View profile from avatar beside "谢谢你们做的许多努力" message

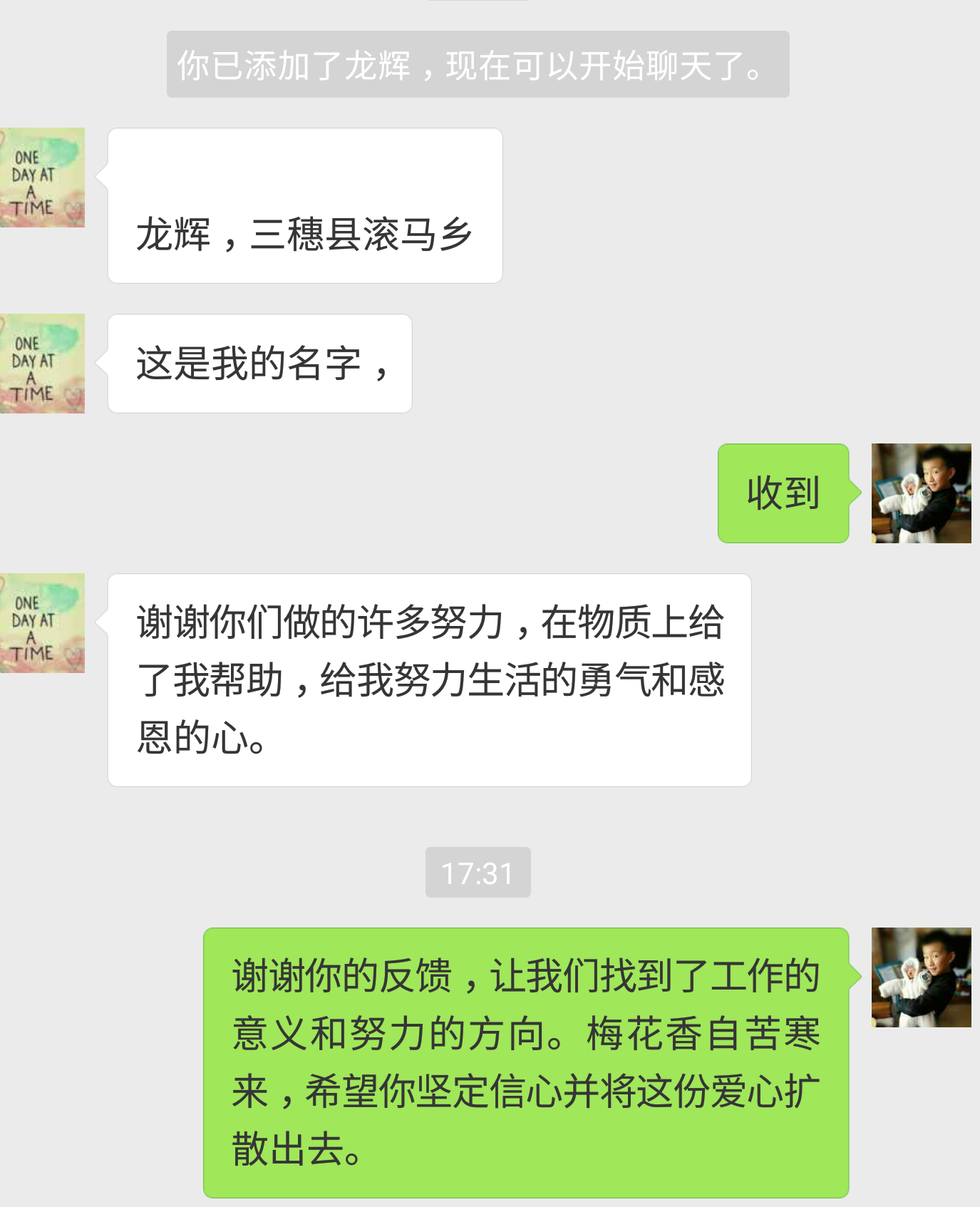point(42,623)
